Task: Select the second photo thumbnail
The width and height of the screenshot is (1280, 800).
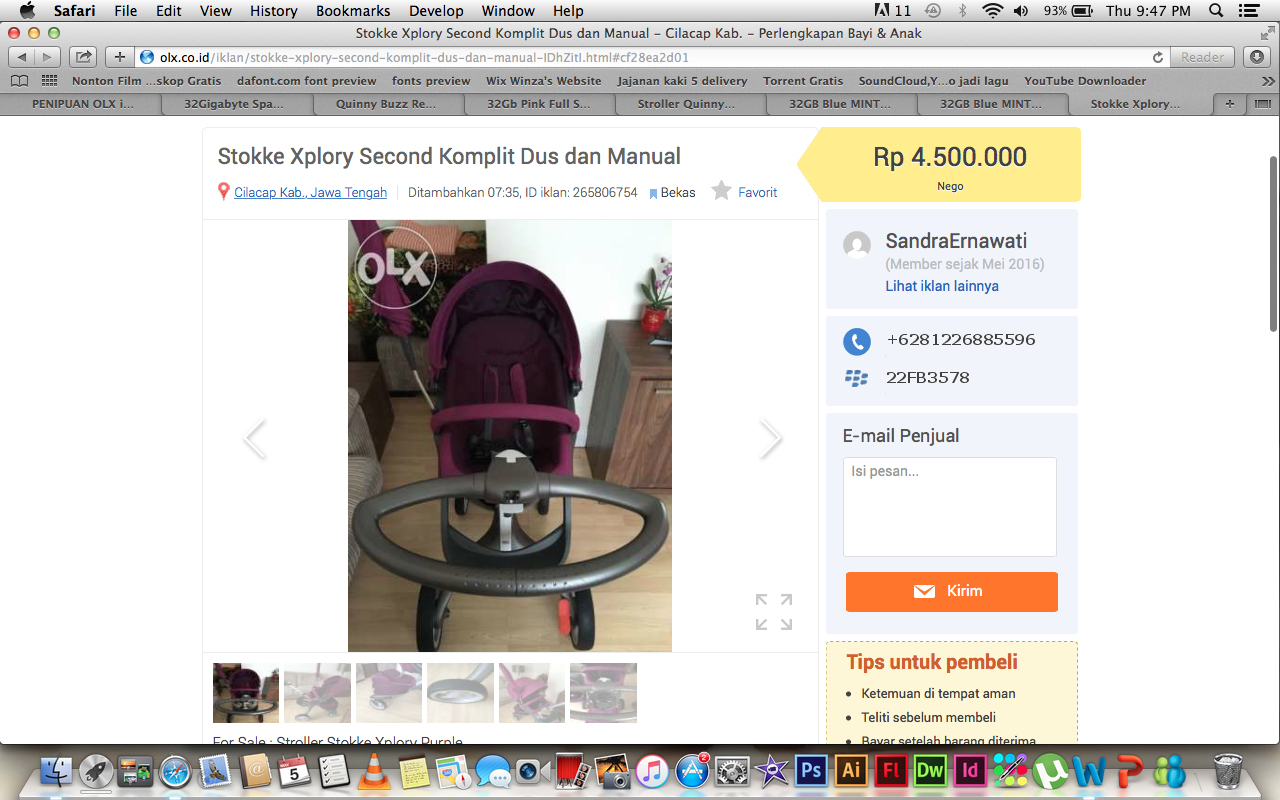Action: pos(317,692)
